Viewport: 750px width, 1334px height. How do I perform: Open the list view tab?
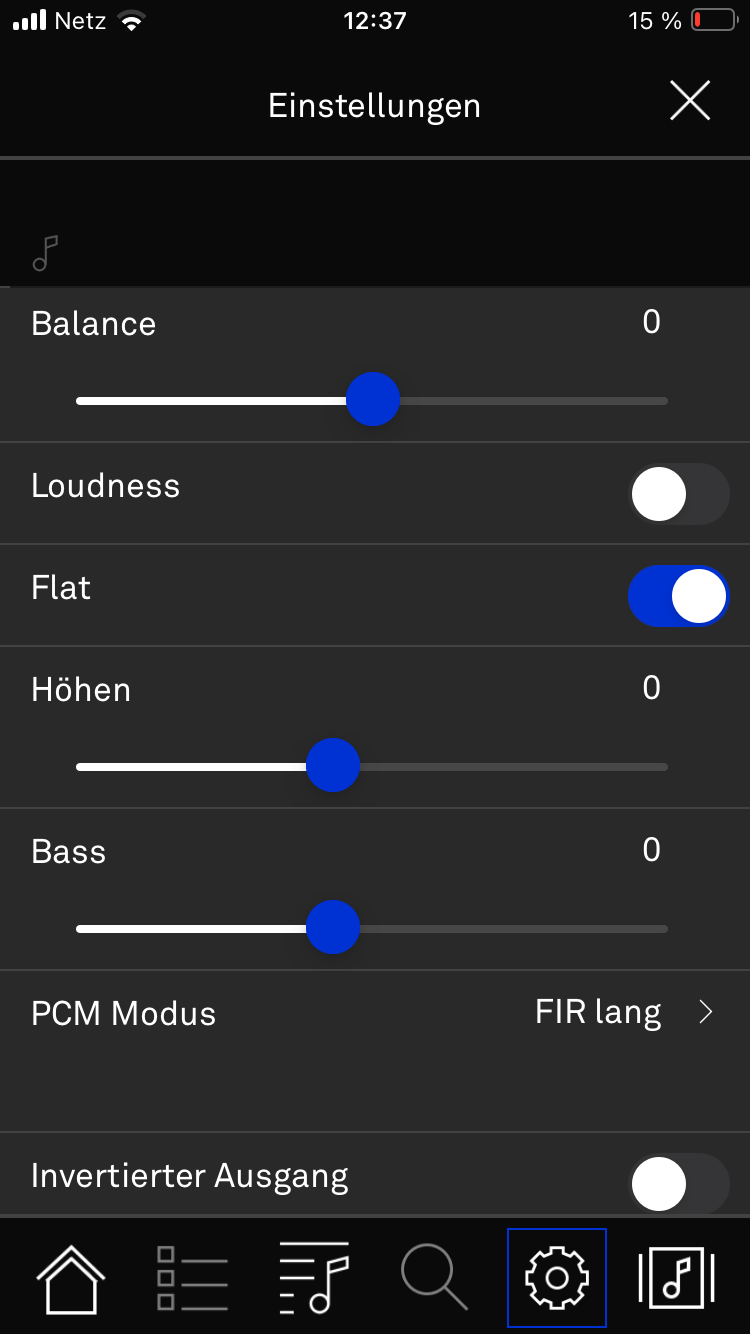(x=192, y=1278)
